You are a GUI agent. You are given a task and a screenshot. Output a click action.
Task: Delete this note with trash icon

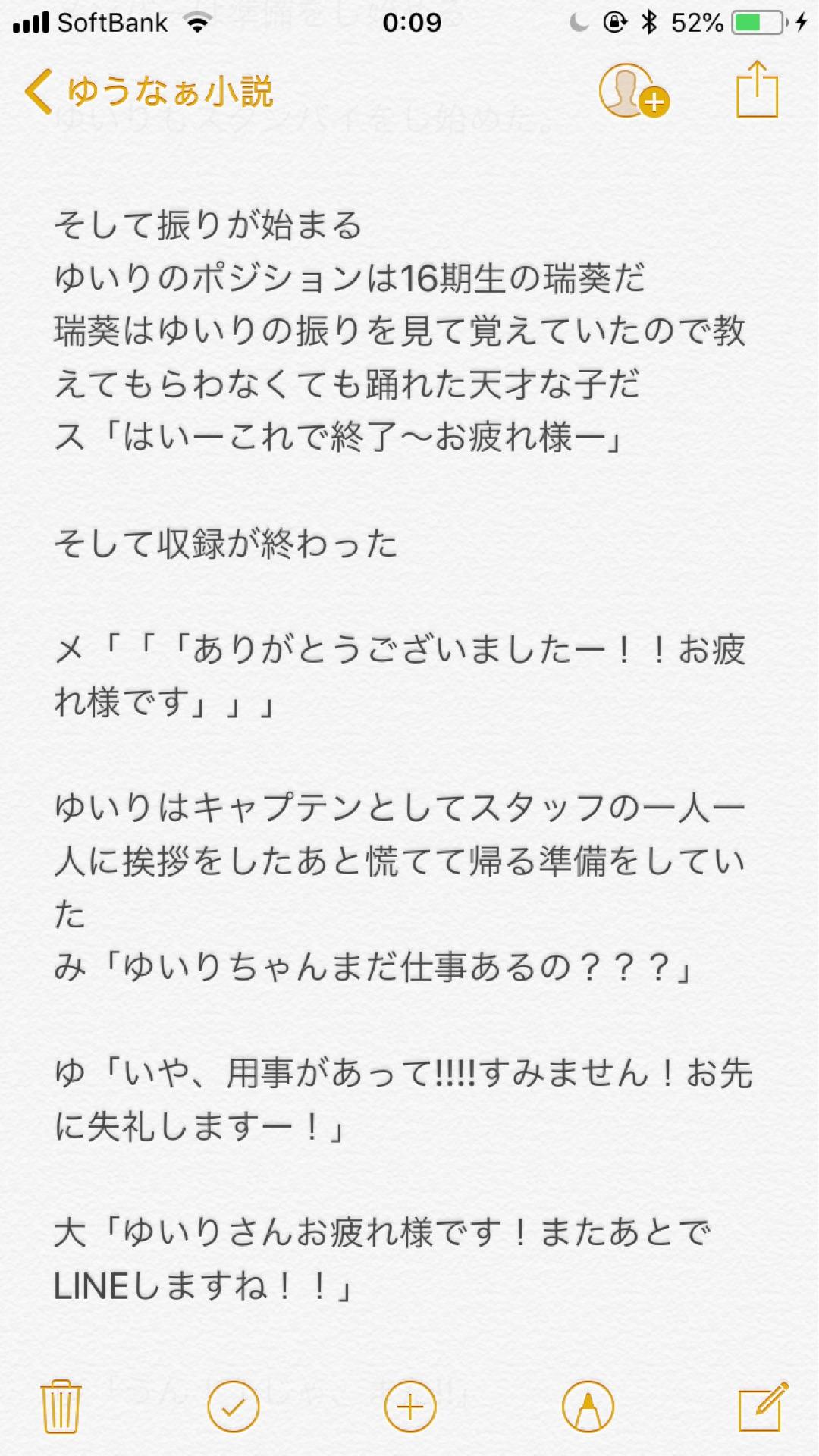pyautogui.click(x=61, y=1407)
